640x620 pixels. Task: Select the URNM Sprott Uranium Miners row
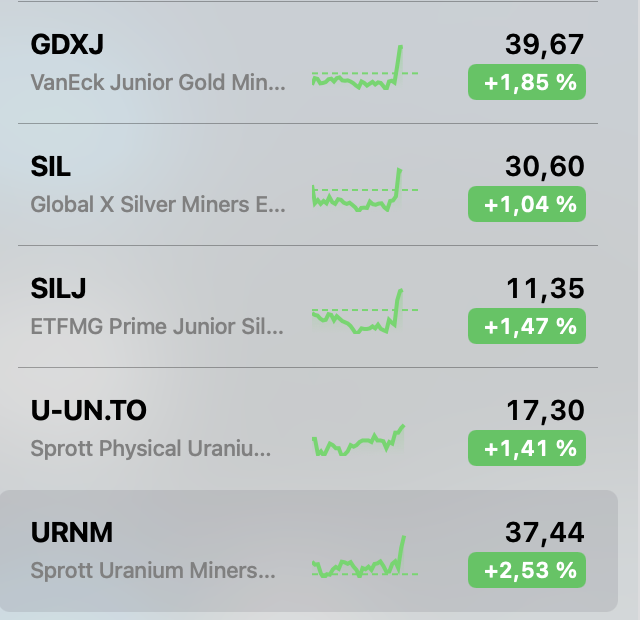tap(160, 551)
